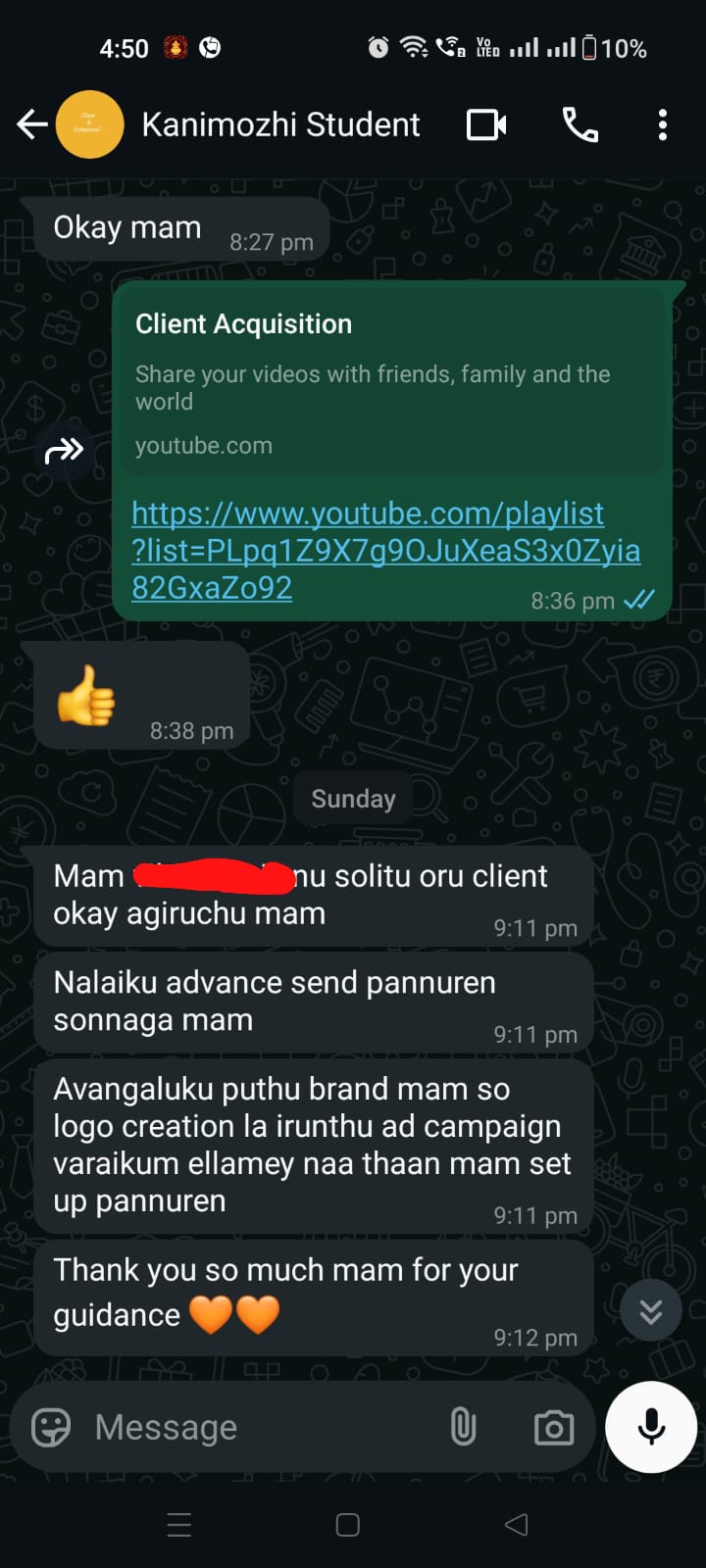This screenshot has width=706, height=1568.
Task: Forward the Client Acquisition link message
Action: pos(65,451)
